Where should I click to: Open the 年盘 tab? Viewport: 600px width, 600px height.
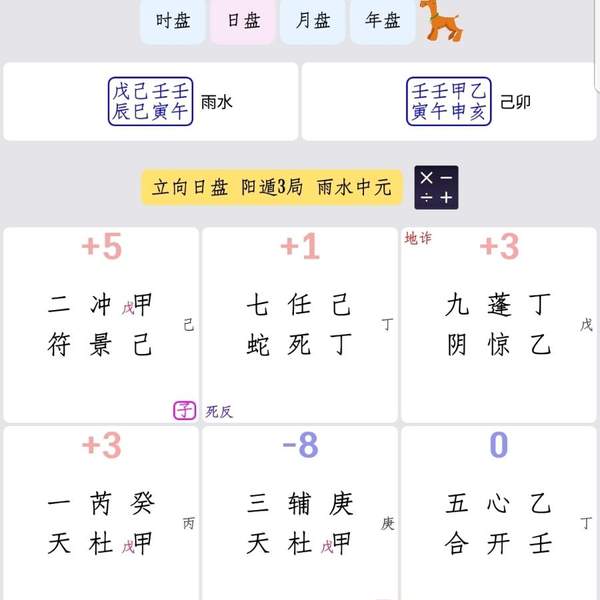click(x=382, y=21)
